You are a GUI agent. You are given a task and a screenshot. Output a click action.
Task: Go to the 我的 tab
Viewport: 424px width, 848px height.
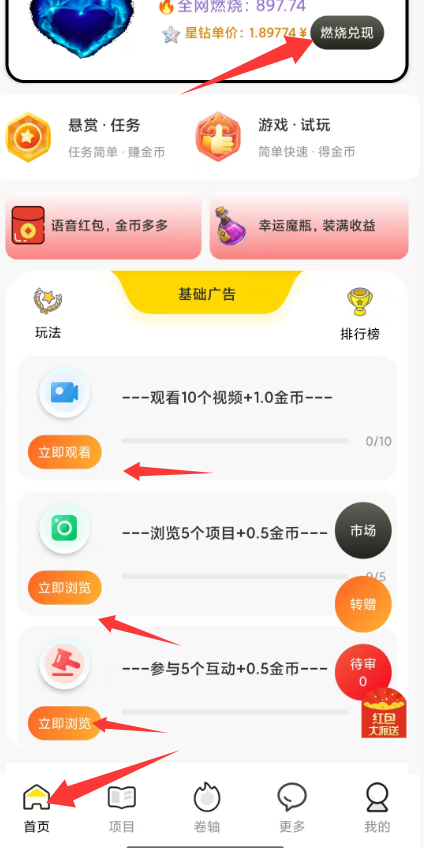coord(377,808)
